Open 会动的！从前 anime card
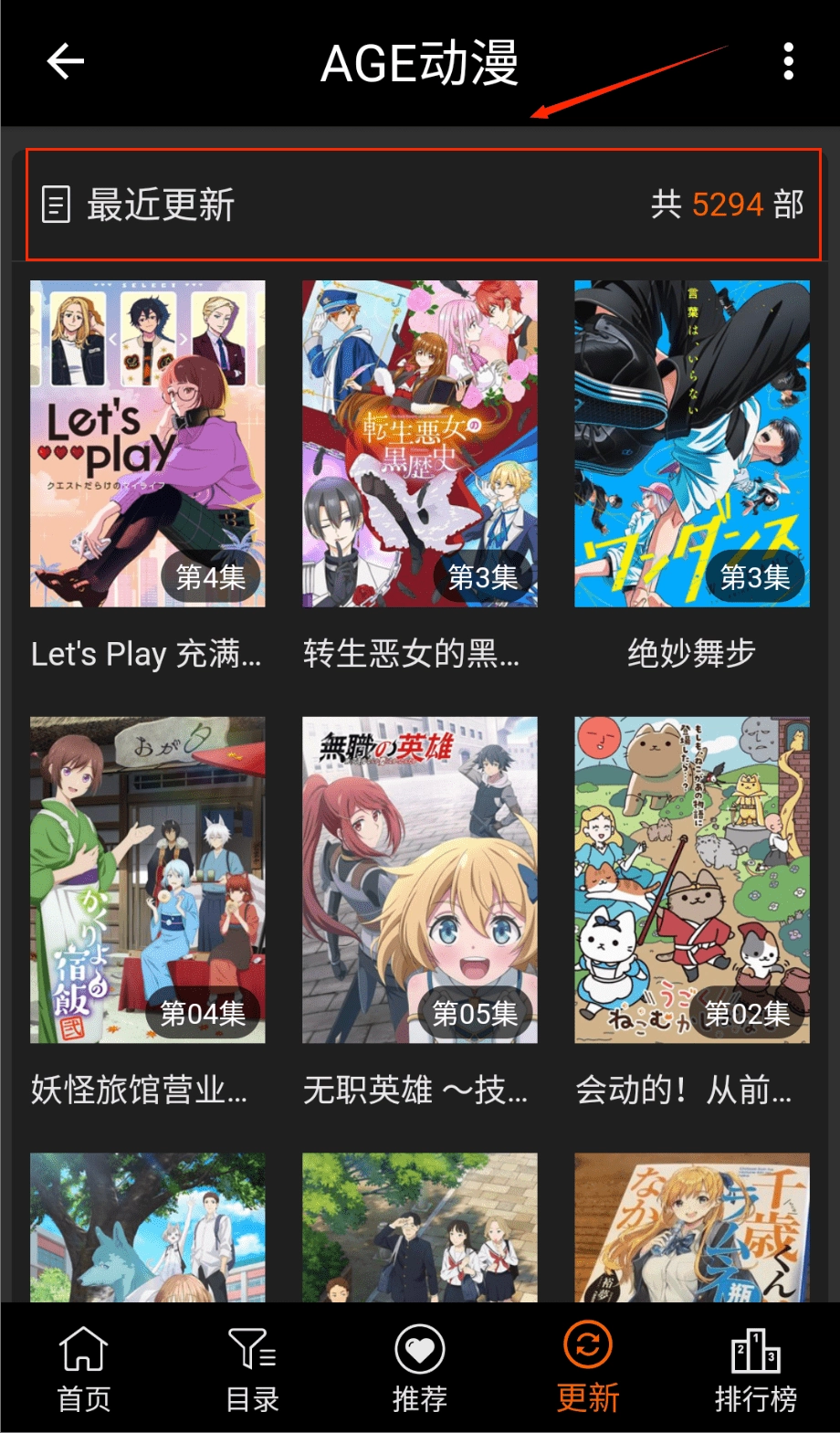The height and width of the screenshot is (1433, 840). (x=691, y=880)
